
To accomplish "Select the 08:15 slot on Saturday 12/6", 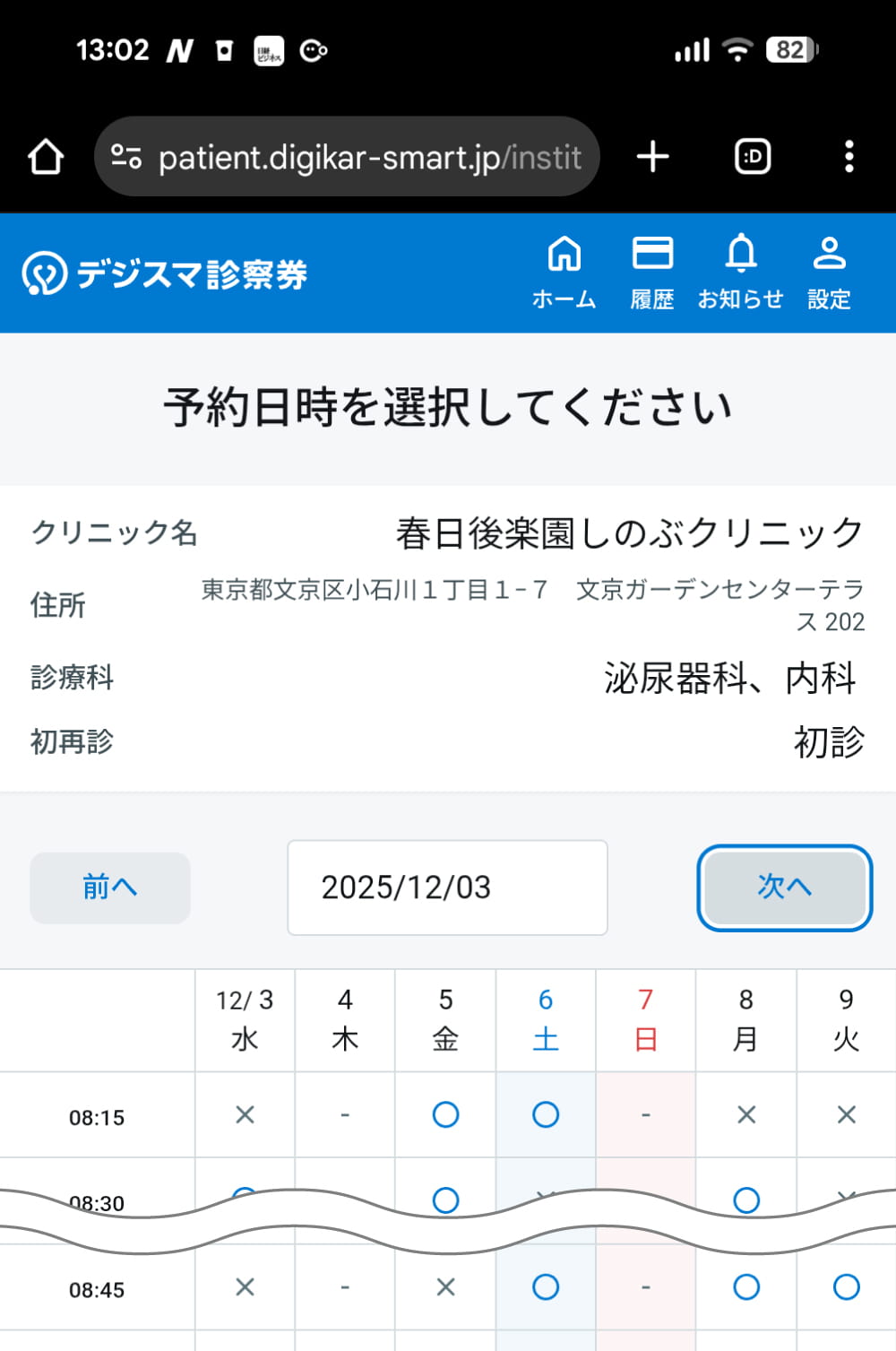I will [546, 1114].
